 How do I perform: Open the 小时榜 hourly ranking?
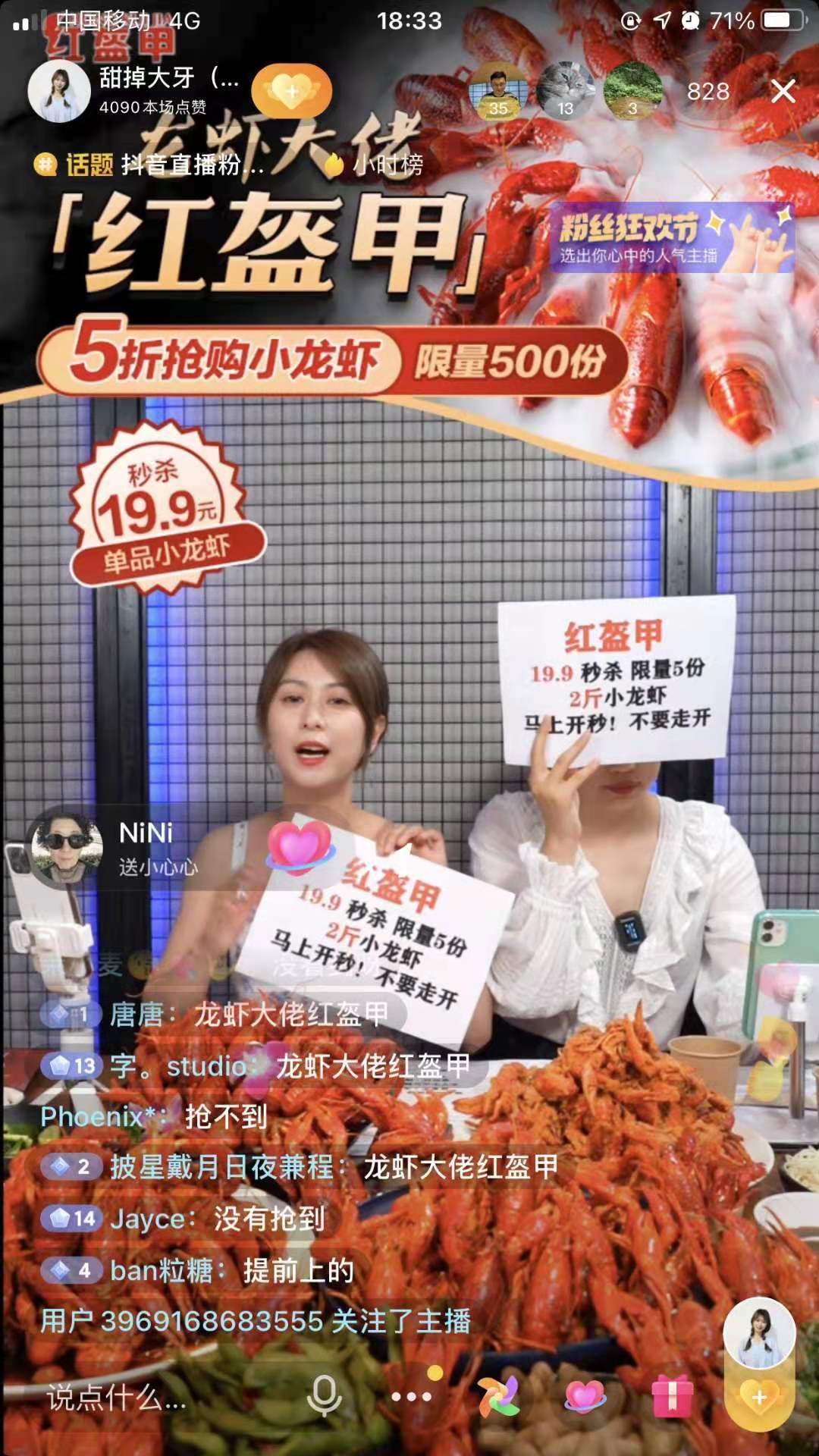pyautogui.click(x=375, y=165)
